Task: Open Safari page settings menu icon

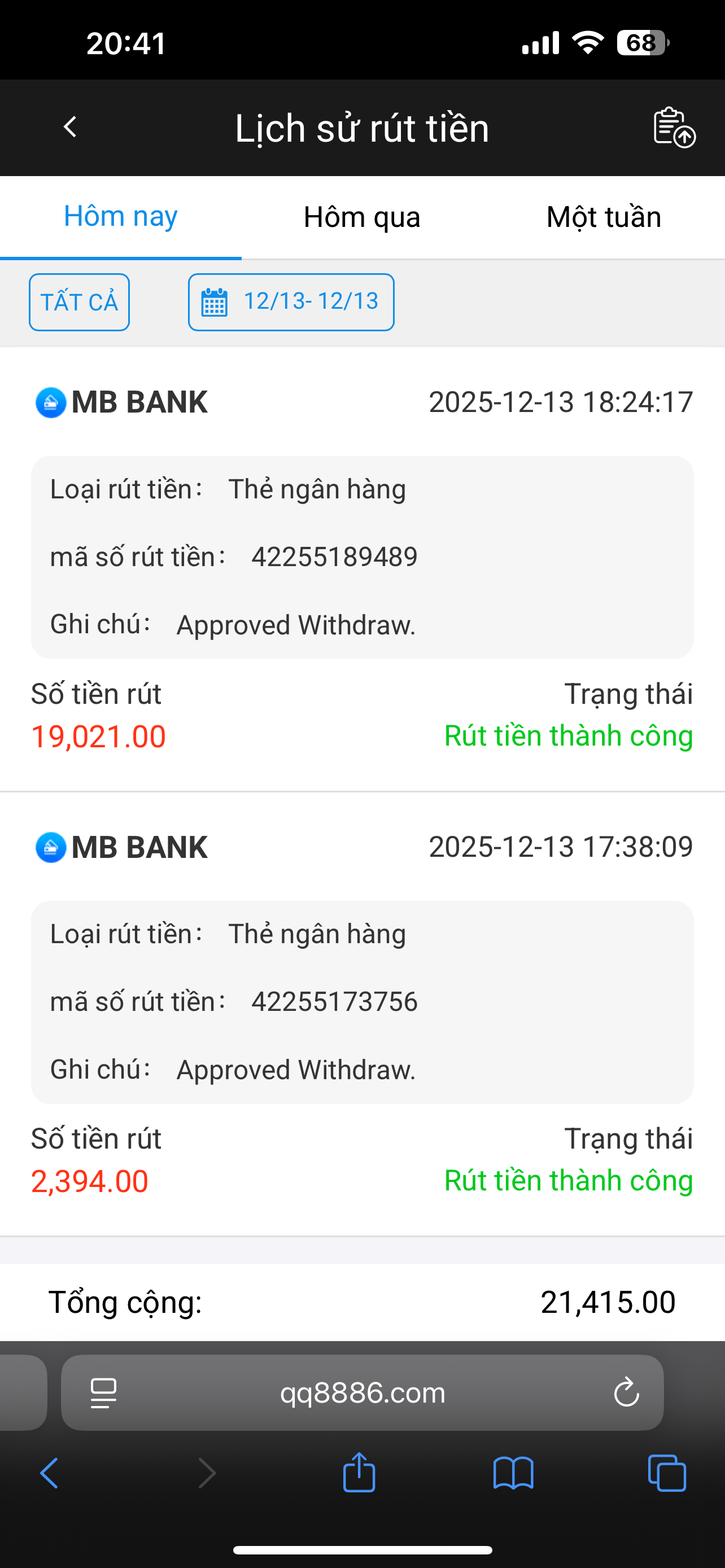Action: pos(103,1392)
